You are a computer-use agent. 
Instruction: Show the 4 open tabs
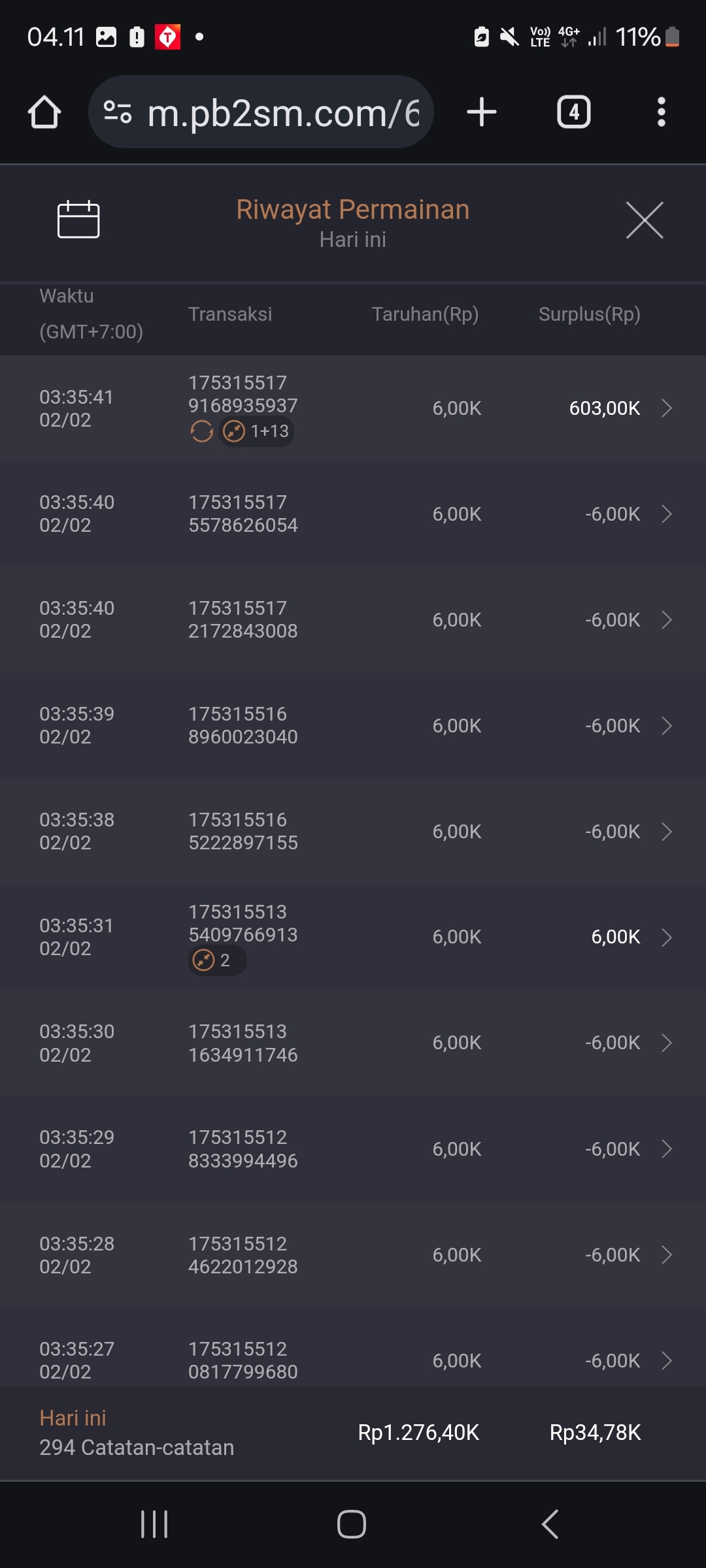pos(573,112)
